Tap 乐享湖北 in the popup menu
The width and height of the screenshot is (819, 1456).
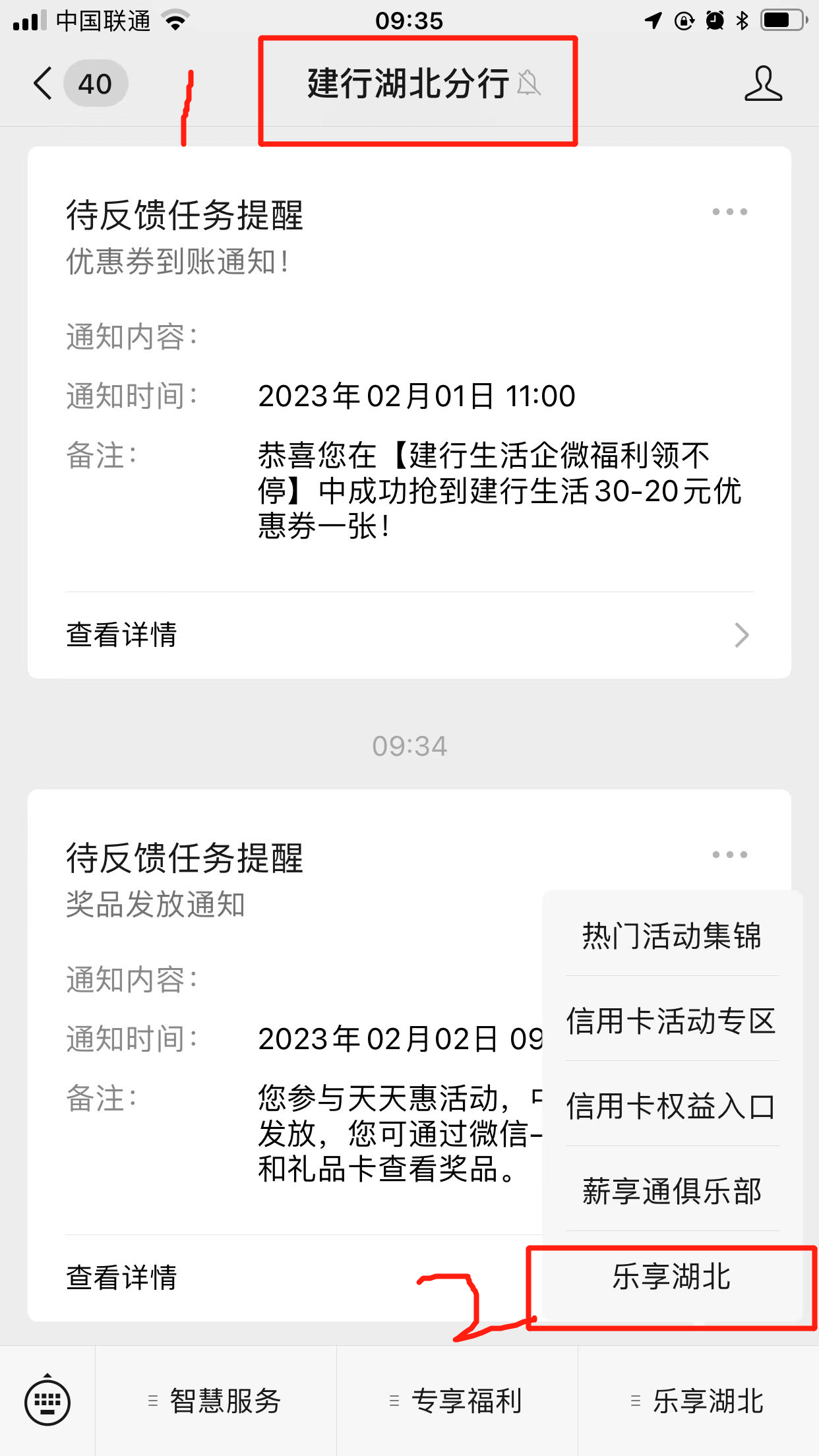coord(672,1277)
